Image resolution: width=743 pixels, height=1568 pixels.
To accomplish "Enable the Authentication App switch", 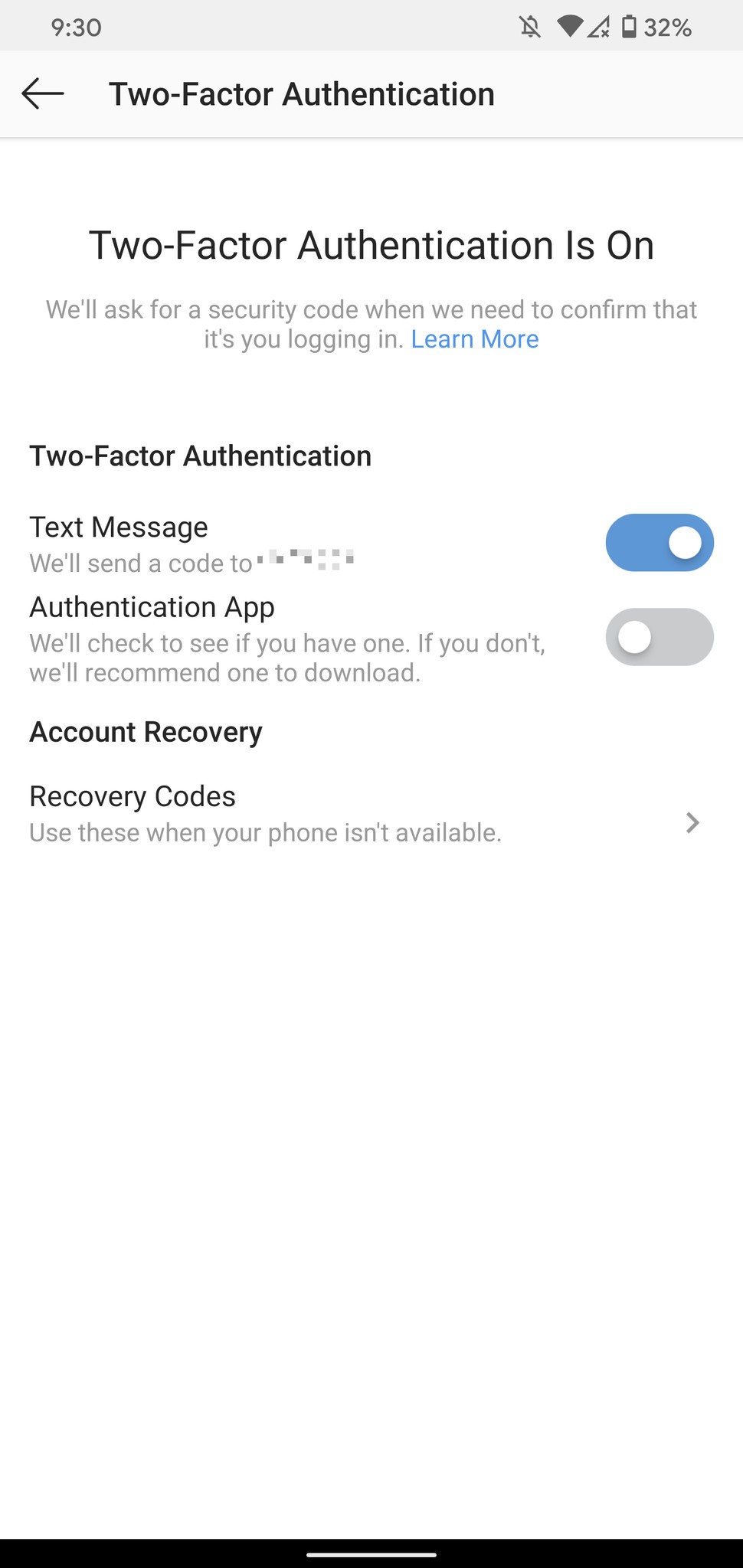I will tap(660, 637).
